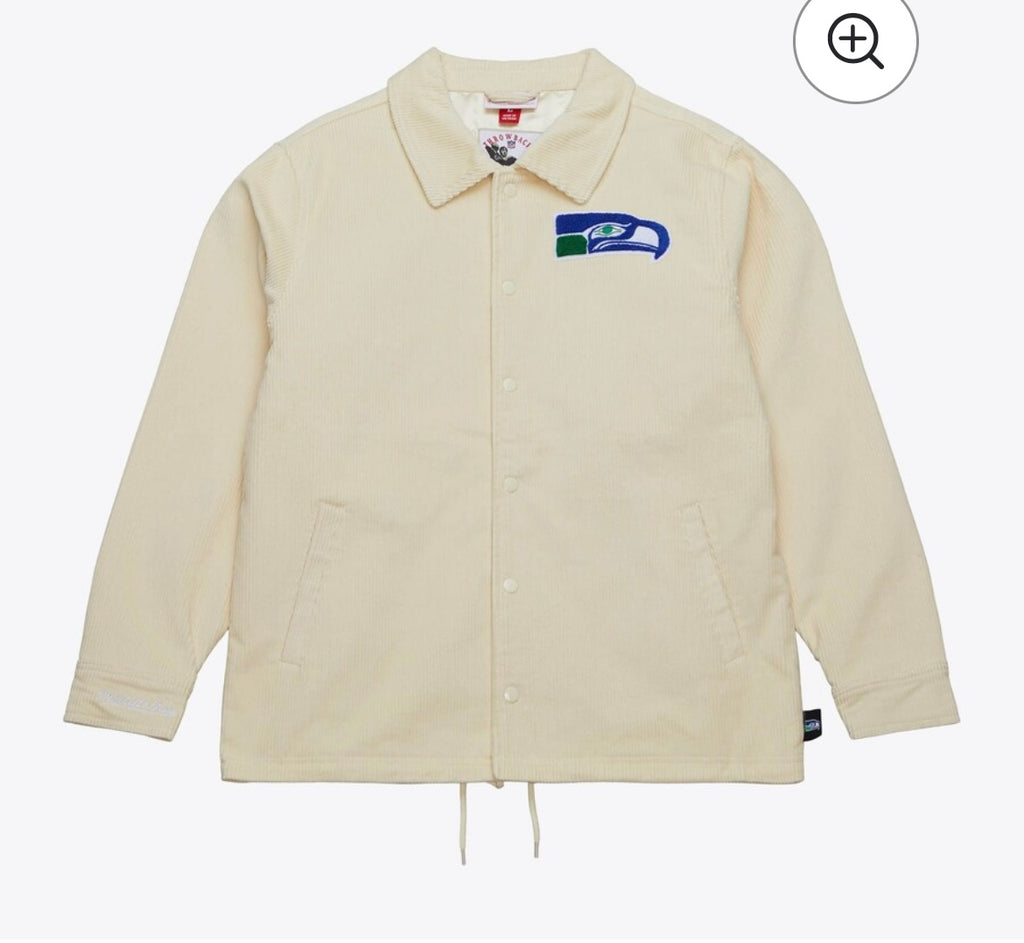Image resolution: width=1024 pixels, height=943 pixels.
Task: Tap the zoom magnifier icon
Action: point(855,41)
